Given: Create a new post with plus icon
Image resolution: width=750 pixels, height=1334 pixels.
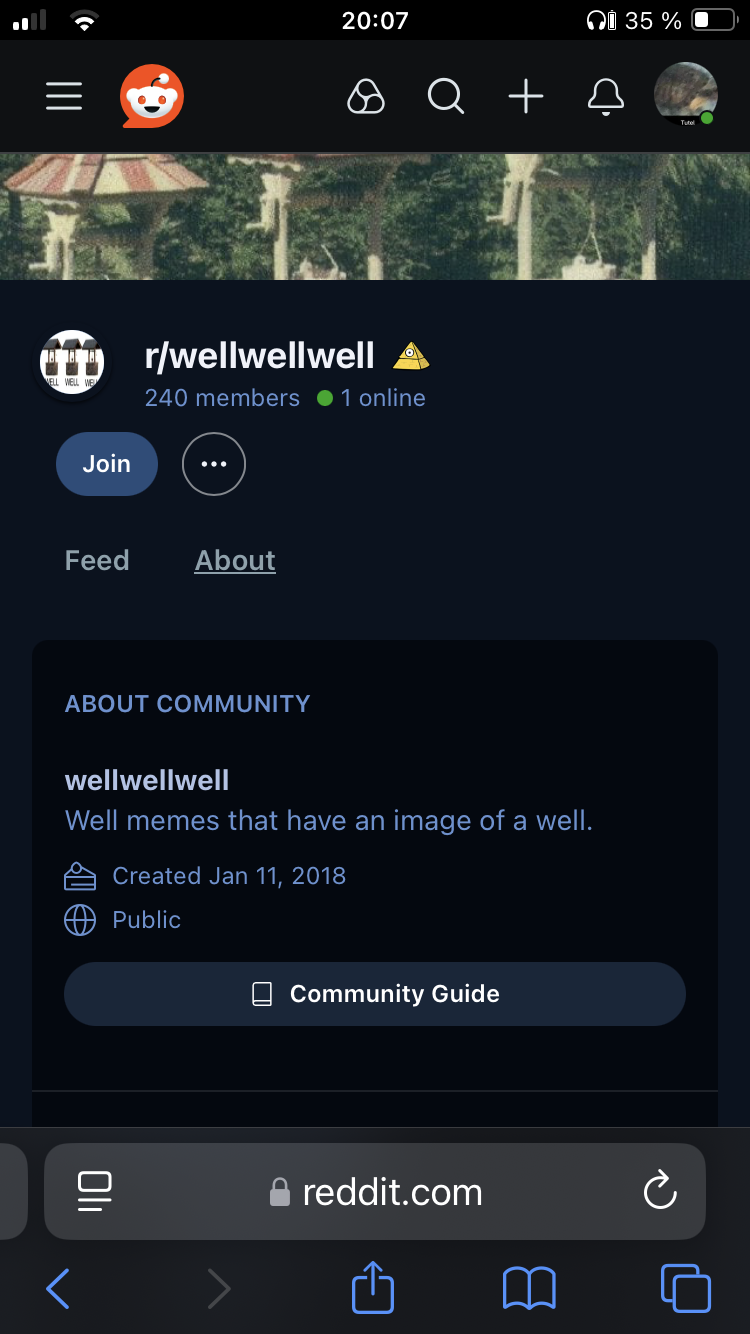Looking at the screenshot, I should [x=525, y=96].
